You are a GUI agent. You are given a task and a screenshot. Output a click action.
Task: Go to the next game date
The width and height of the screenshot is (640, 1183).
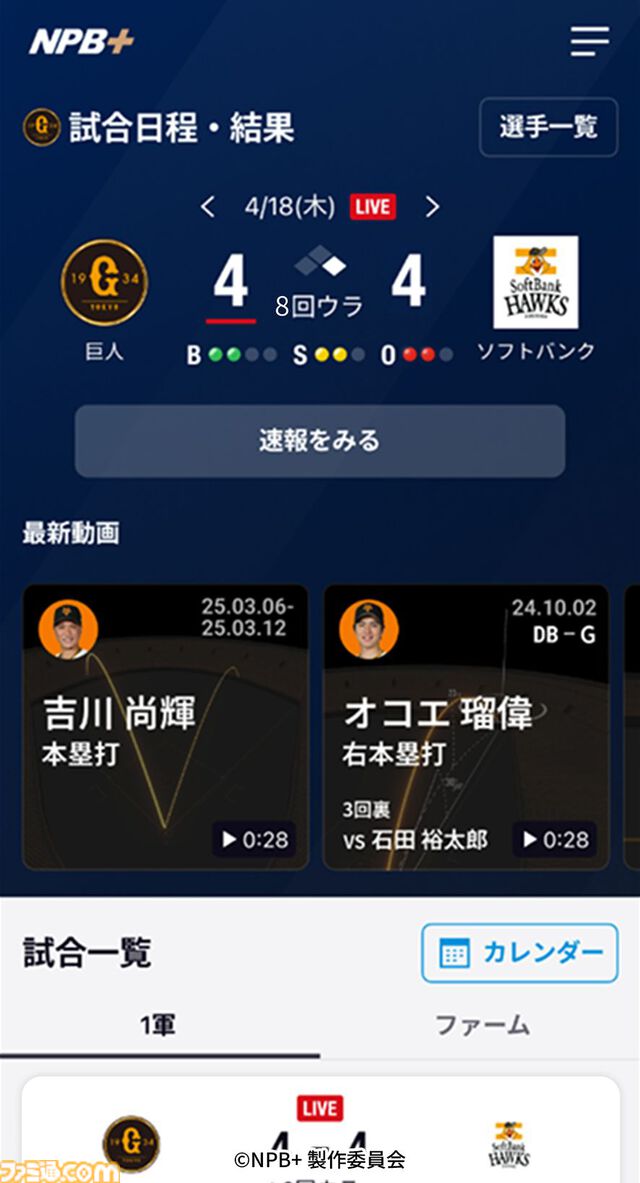point(432,207)
